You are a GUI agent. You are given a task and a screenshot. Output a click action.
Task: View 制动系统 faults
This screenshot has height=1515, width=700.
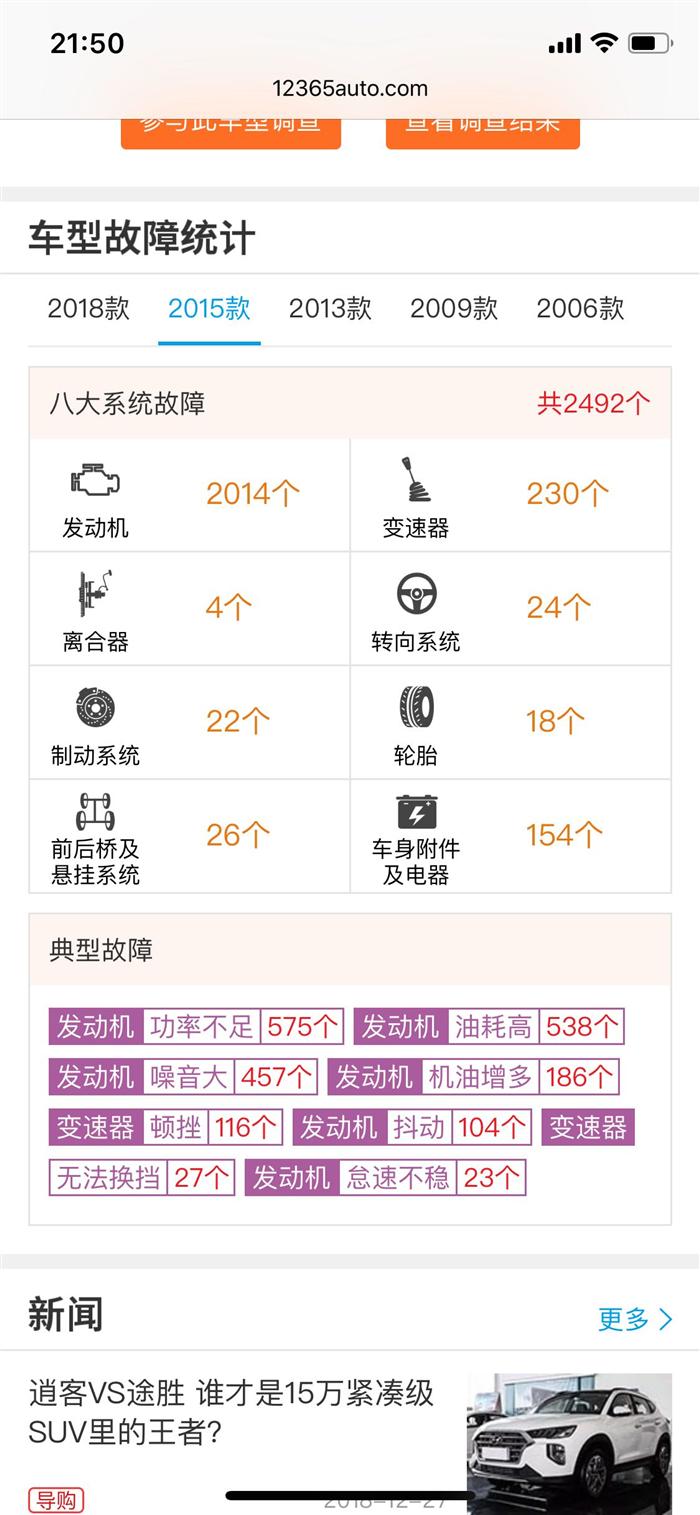190,723
